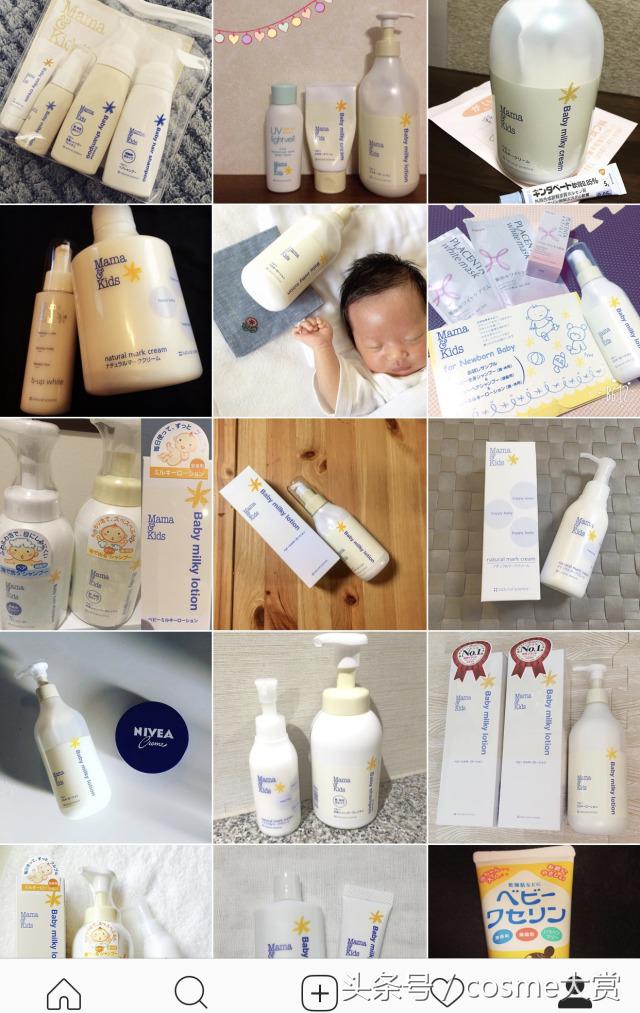Open the large Baby milky cream bottle post

tap(534, 100)
